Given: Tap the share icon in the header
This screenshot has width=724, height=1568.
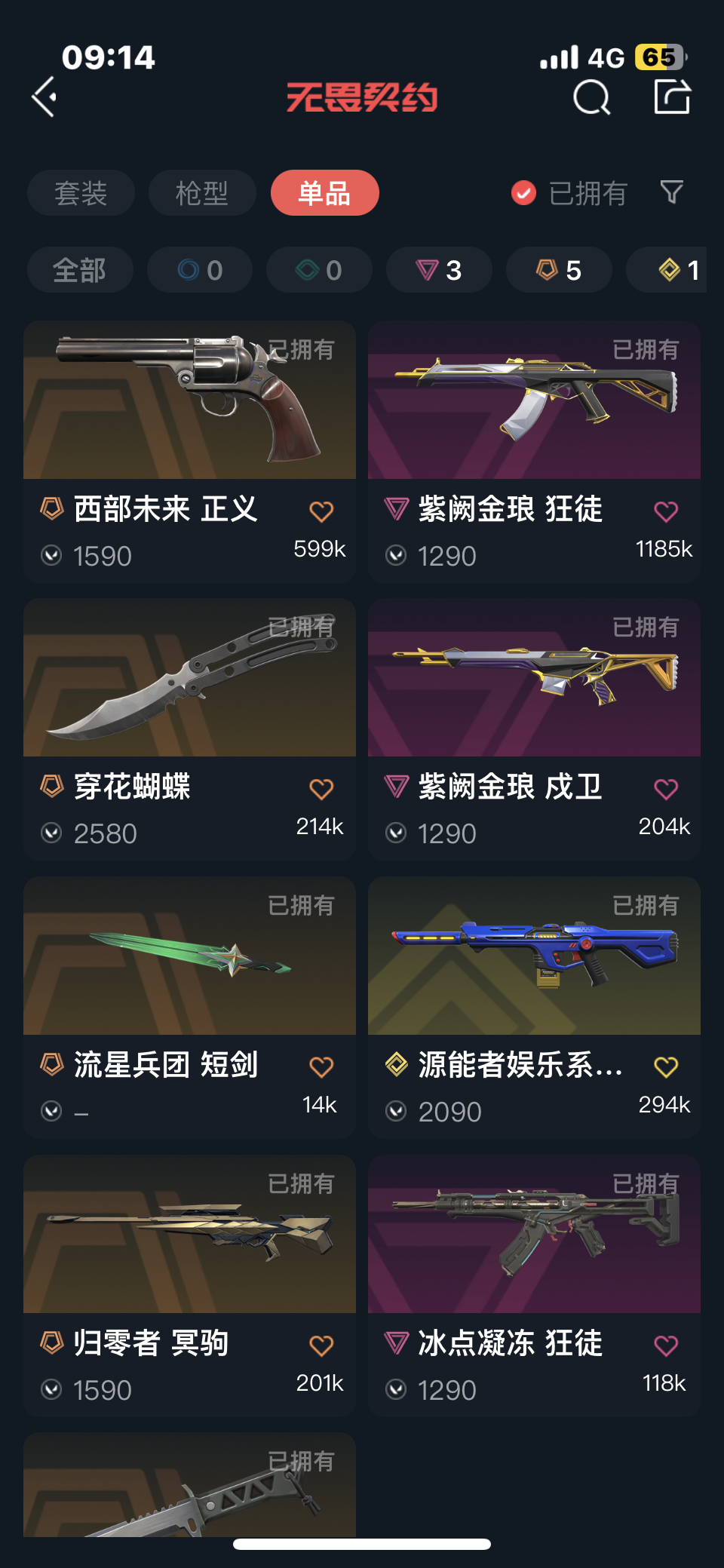Looking at the screenshot, I should click(671, 97).
